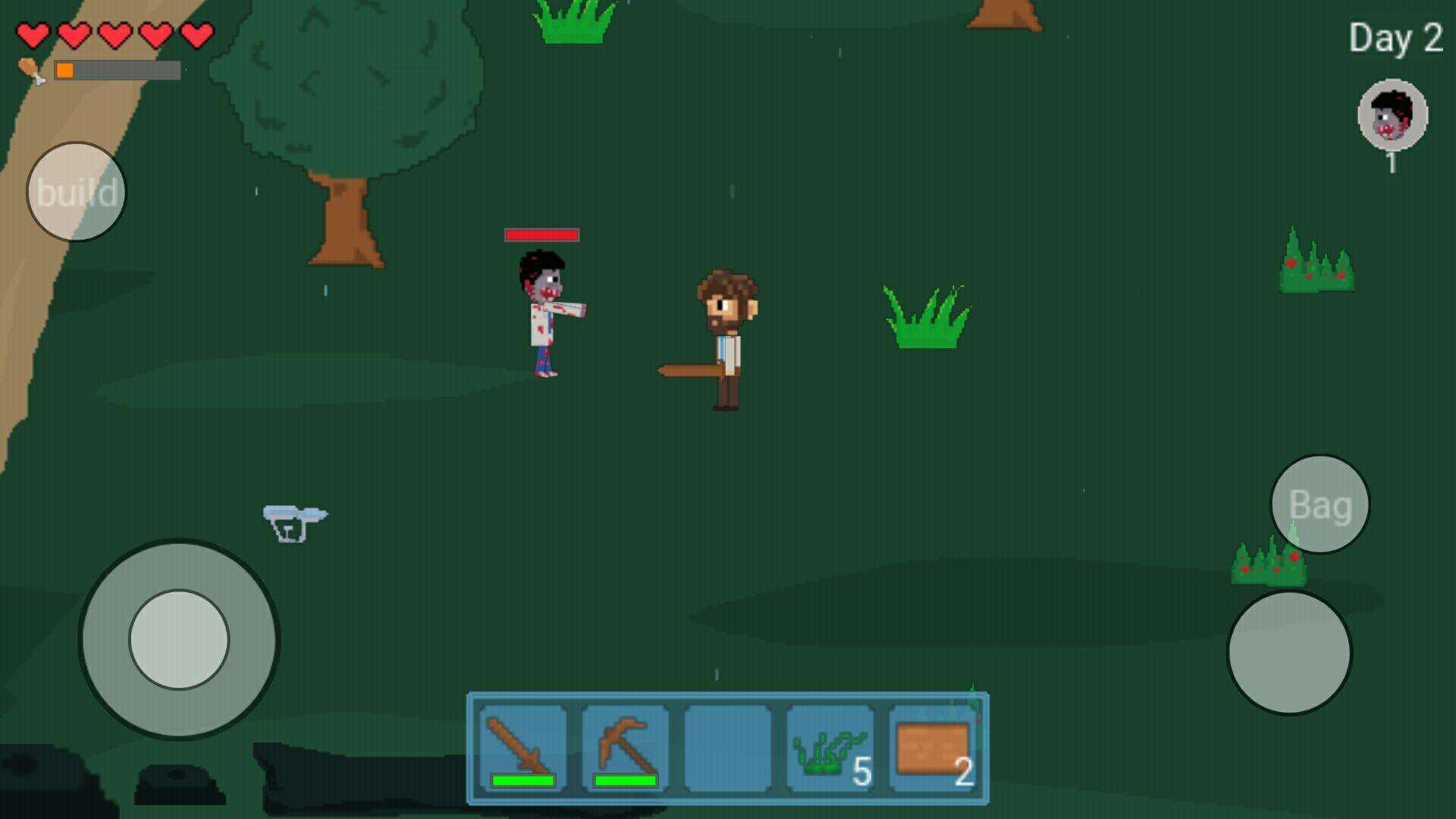
Task: Select the empty third hotbar slot
Action: [727, 748]
